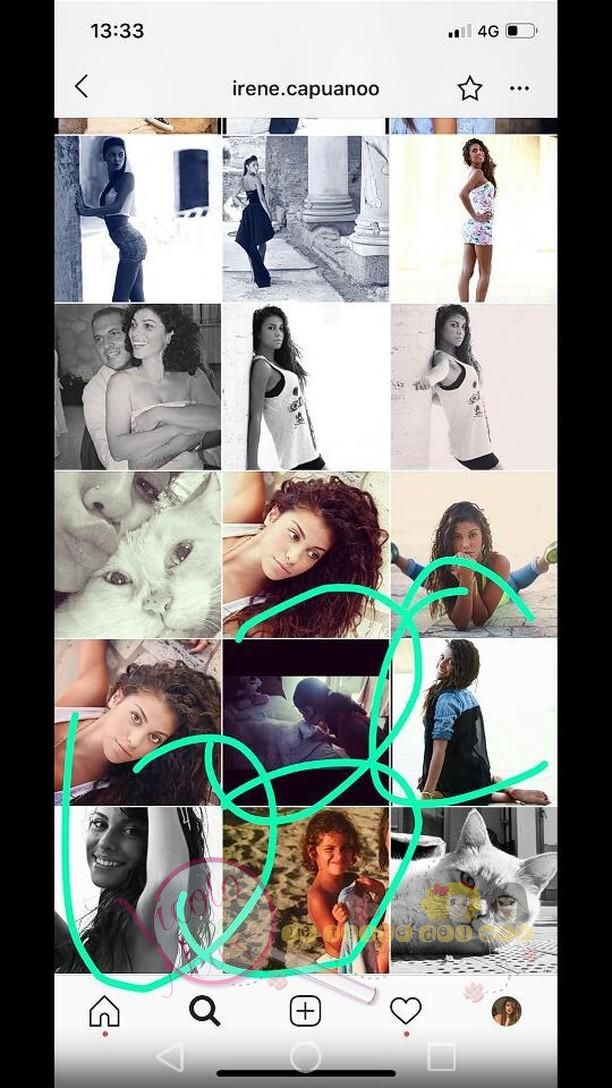
Task: Open the dark indoor photo post
Action: 305,722
